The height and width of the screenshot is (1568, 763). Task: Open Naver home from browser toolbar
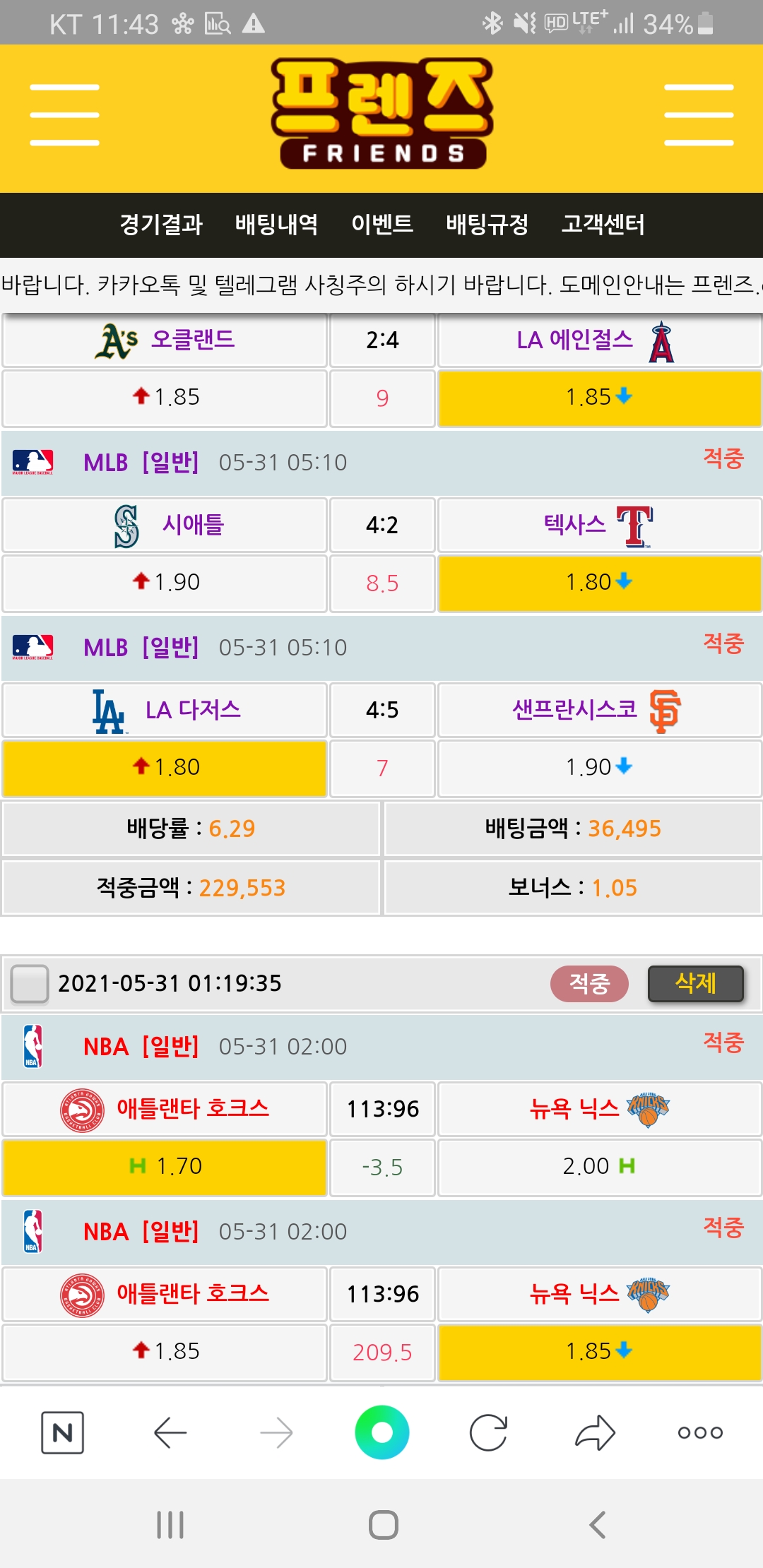[x=62, y=1432]
